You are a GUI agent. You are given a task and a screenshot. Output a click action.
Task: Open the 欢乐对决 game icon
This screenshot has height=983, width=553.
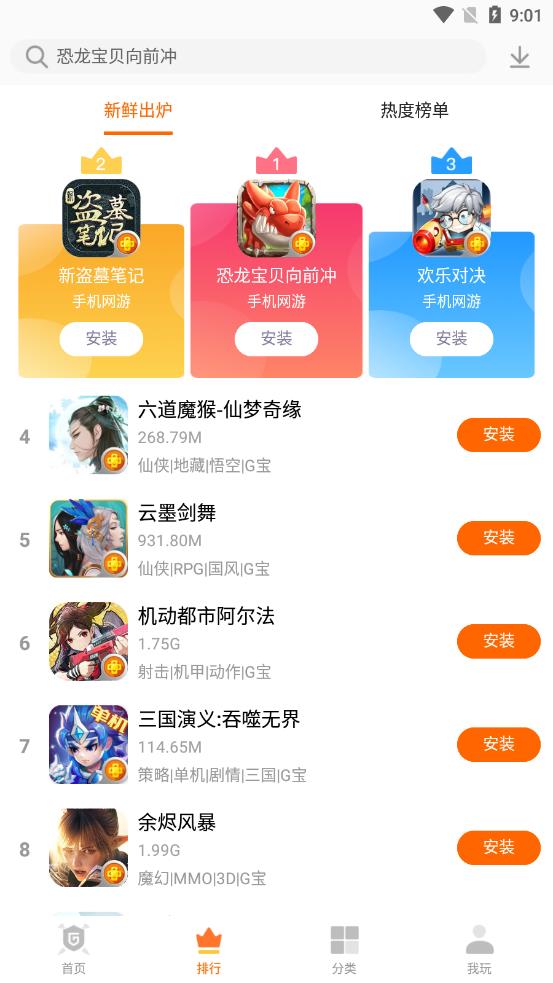tap(451, 218)
